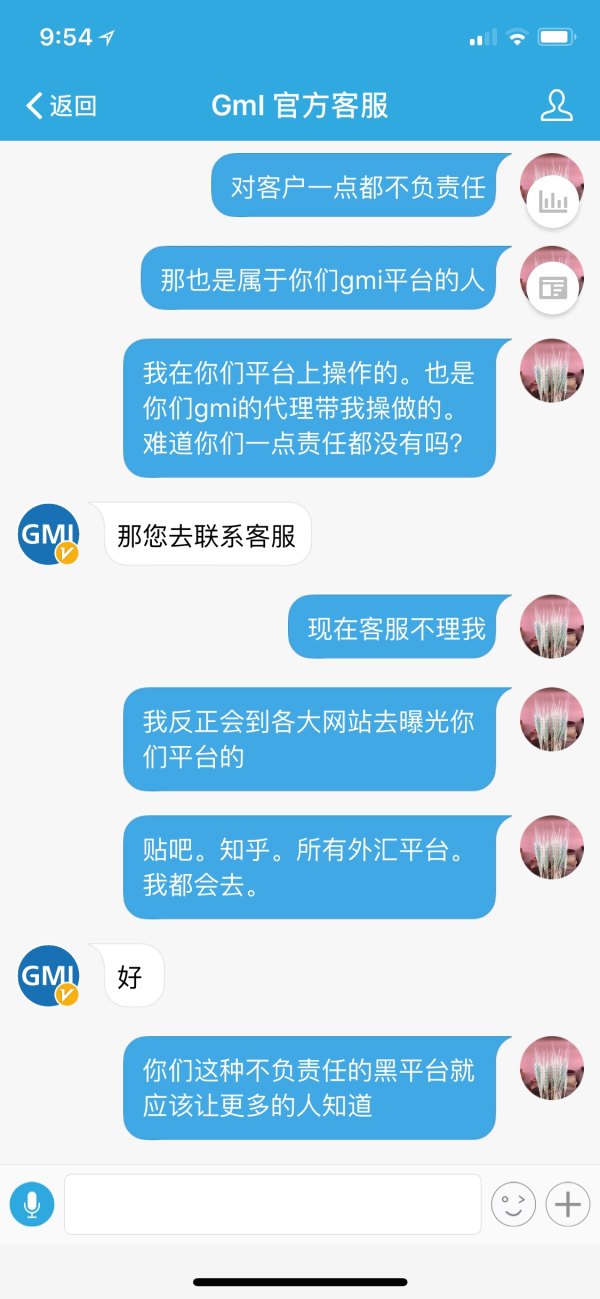Tap the 返回 back button

point(62,106)
